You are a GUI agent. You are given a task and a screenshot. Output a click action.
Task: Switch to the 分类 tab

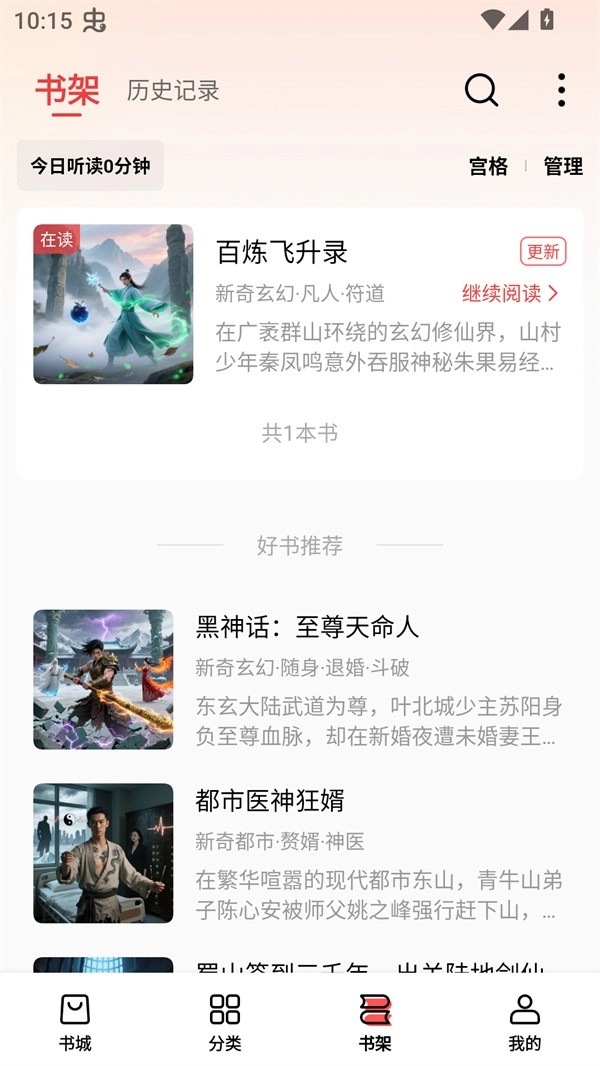pos(225,1022)
